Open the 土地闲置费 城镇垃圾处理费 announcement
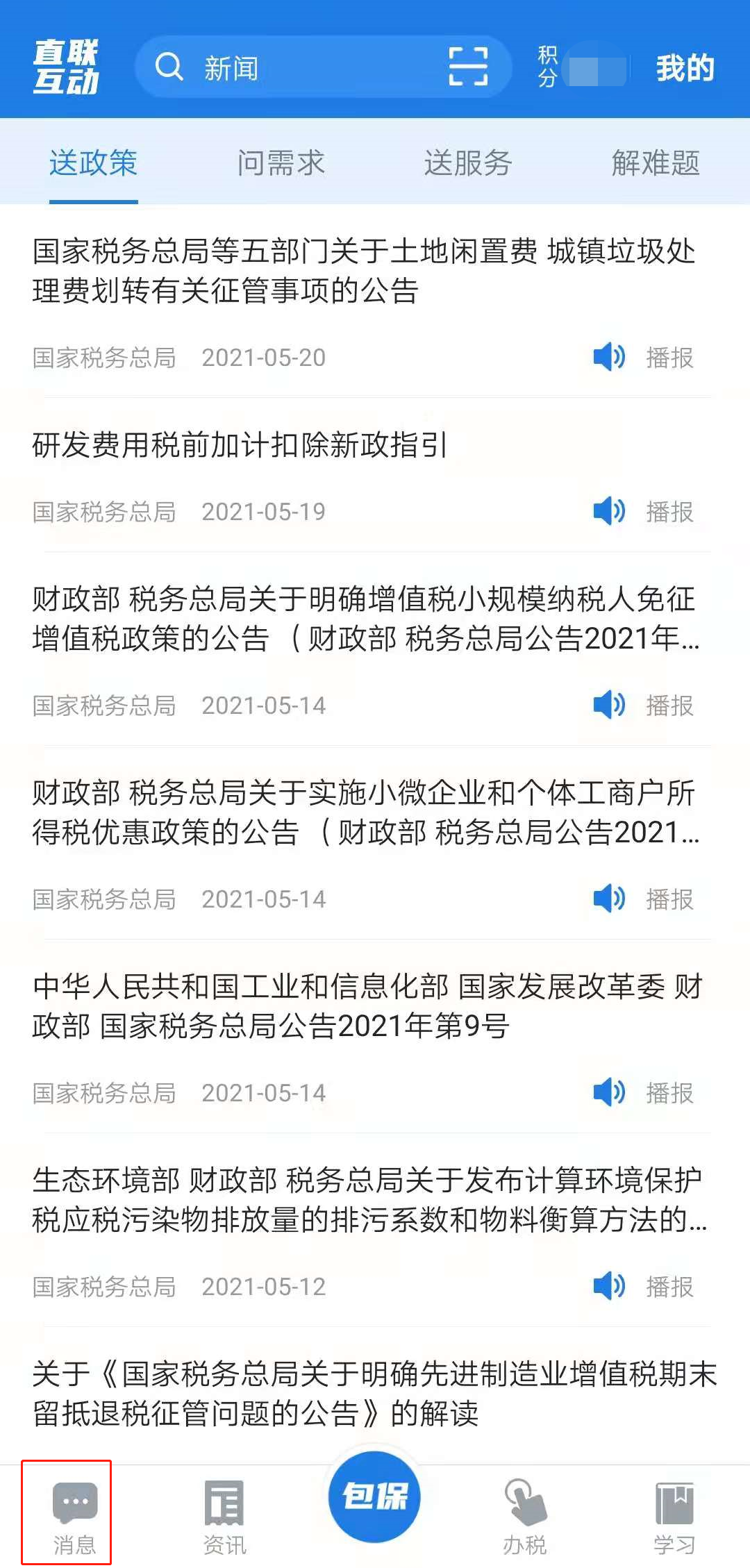 [x=364, y=271]
